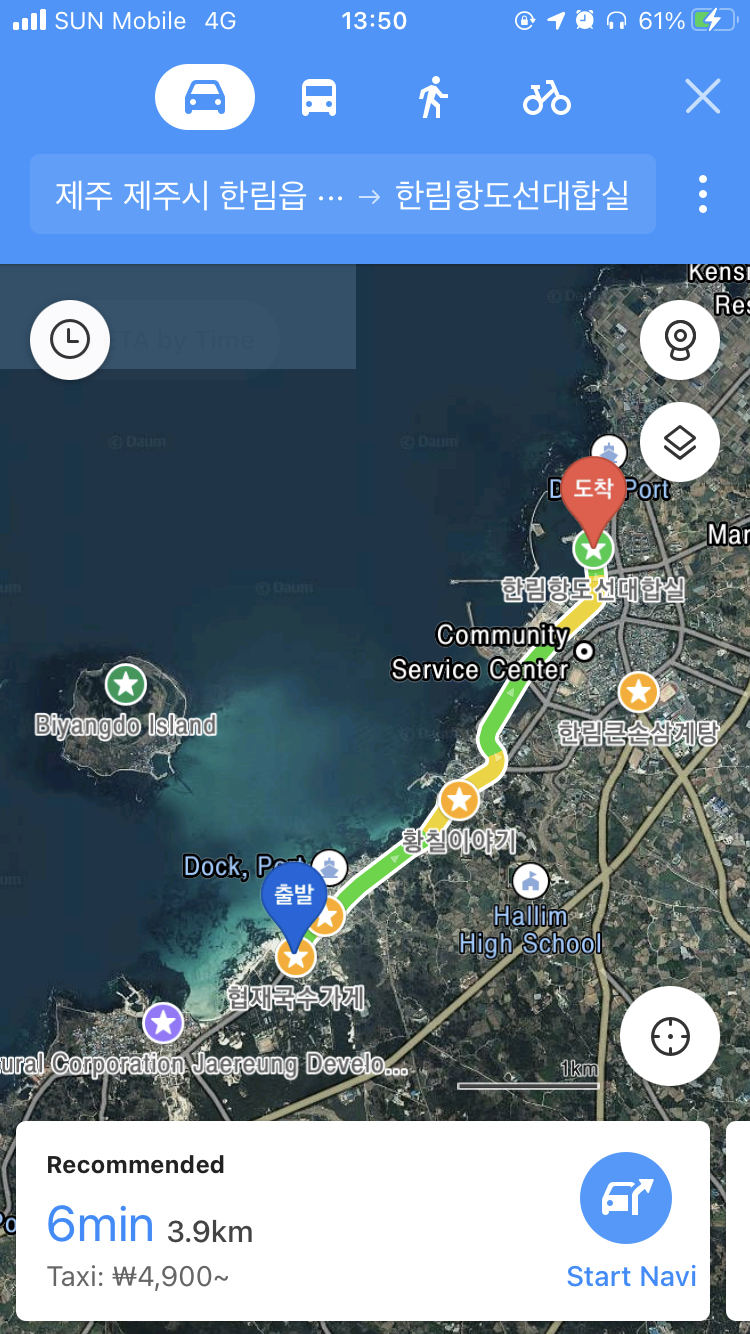The width and height of the screenshot is (750, 1334).
Task: Switch to the bus transit tab
Action: [x=319, y=98]
